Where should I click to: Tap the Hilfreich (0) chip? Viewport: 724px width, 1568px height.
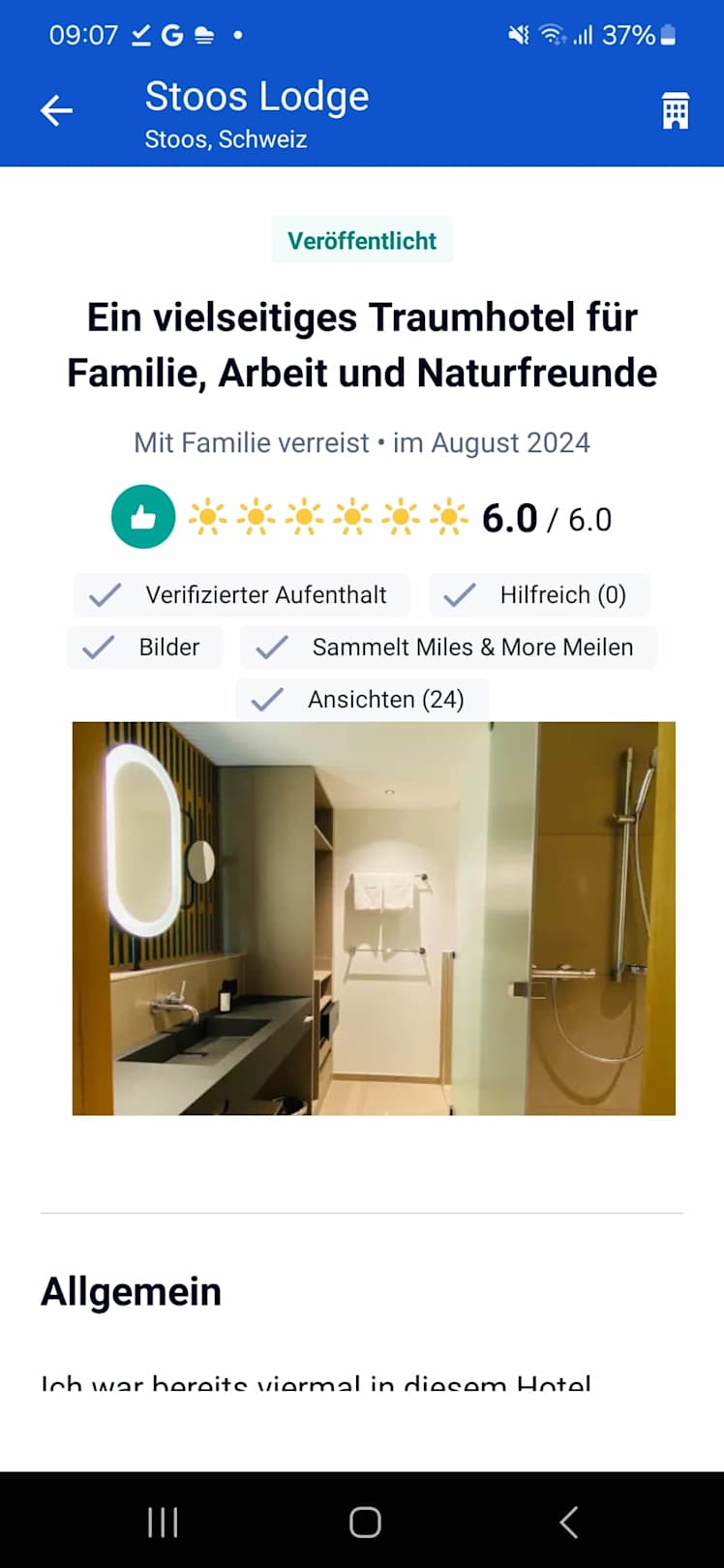click(x=539, y=594)
